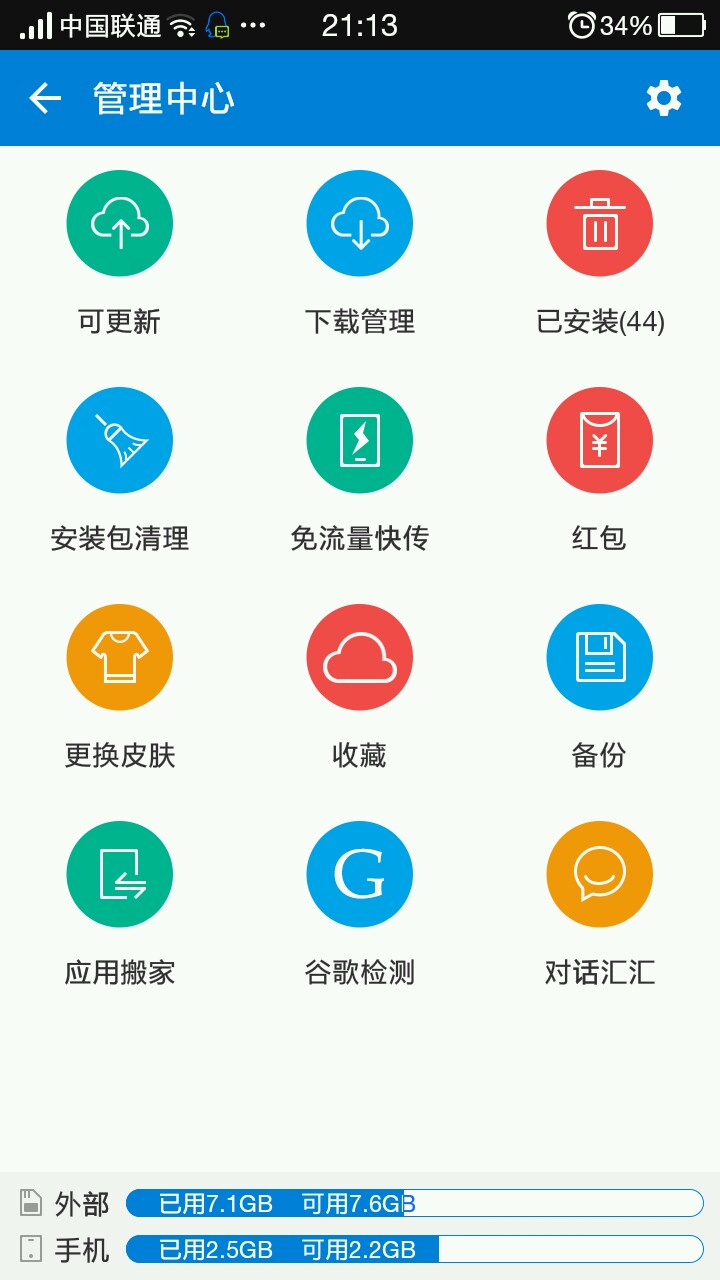Viewport: 720px width, 1280px height.
Task: Run 谷歌检测
Action: coord(360,874)
